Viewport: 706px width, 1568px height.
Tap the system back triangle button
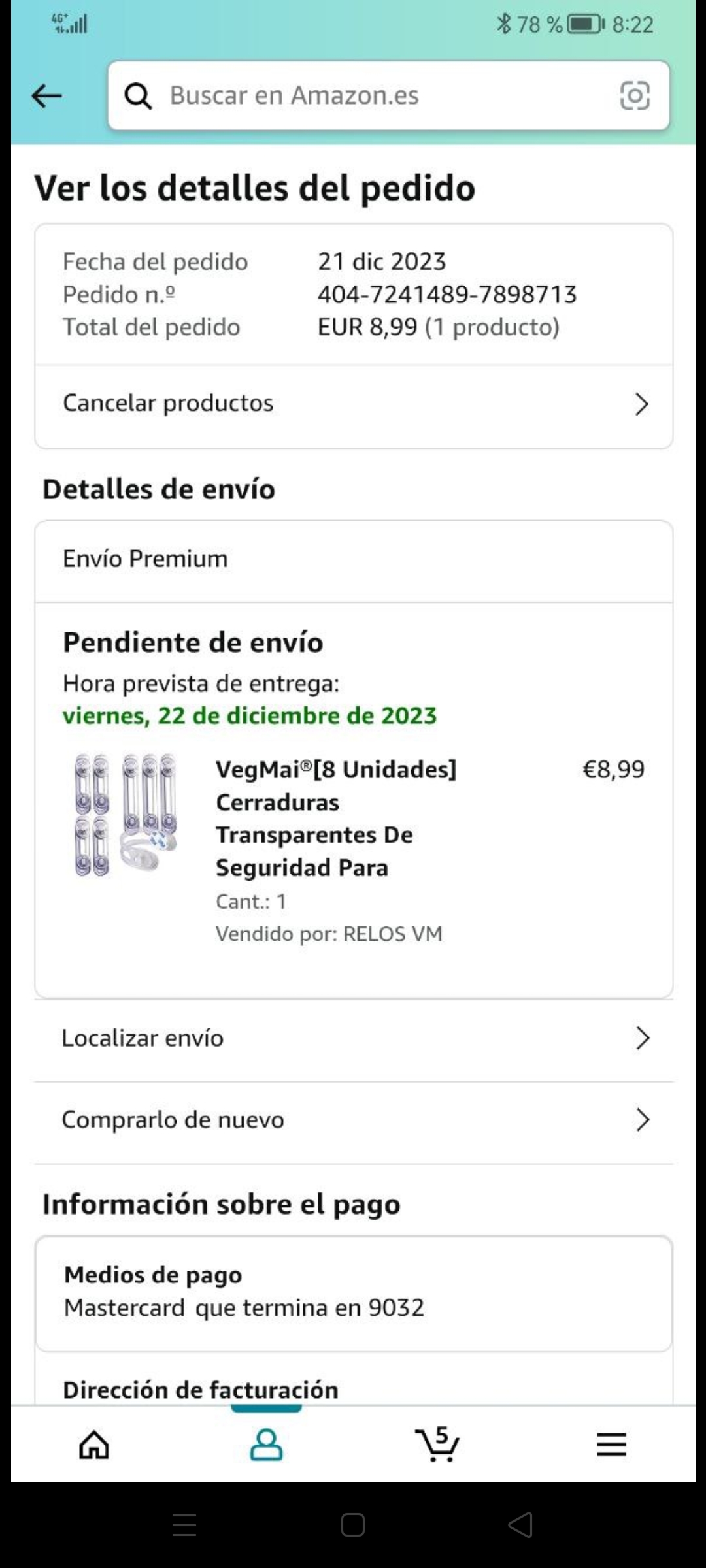[x=521, y=1526]
